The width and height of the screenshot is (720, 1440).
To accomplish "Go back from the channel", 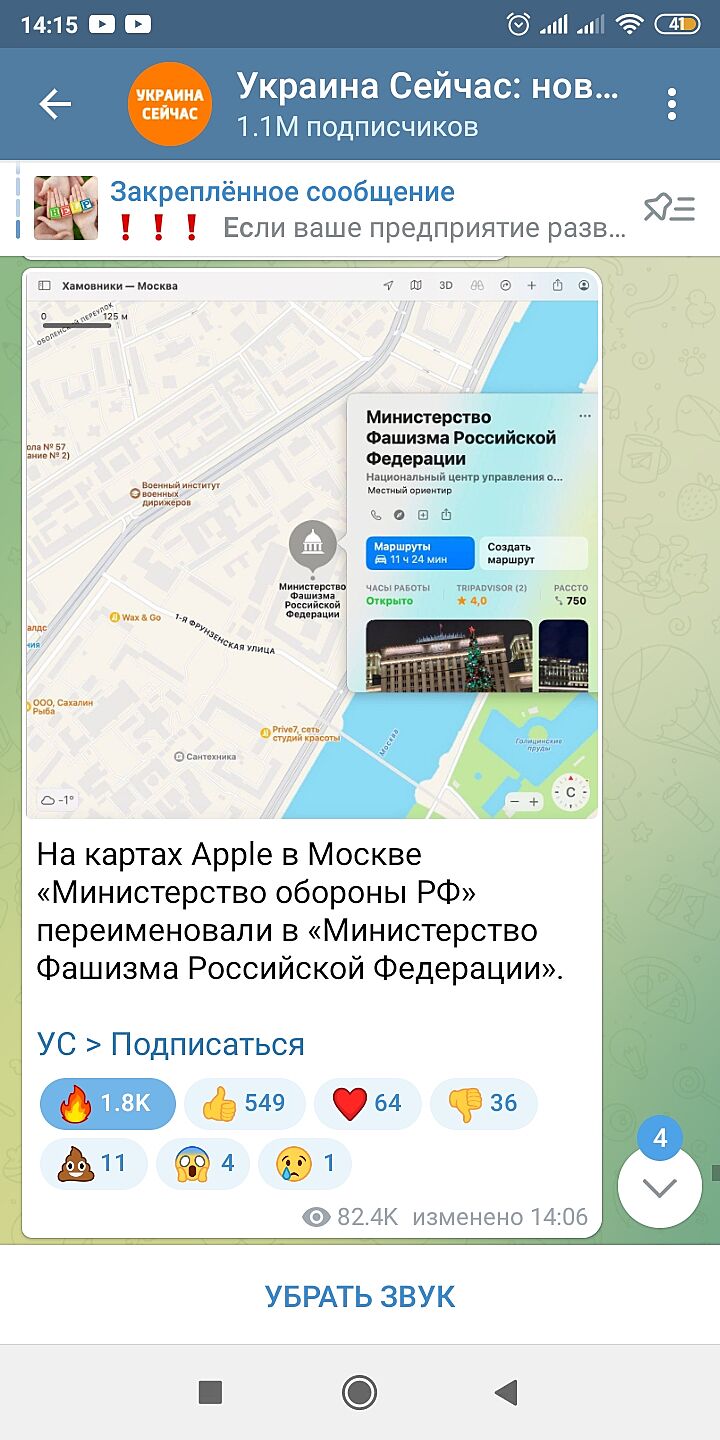I will pos(55,104).
